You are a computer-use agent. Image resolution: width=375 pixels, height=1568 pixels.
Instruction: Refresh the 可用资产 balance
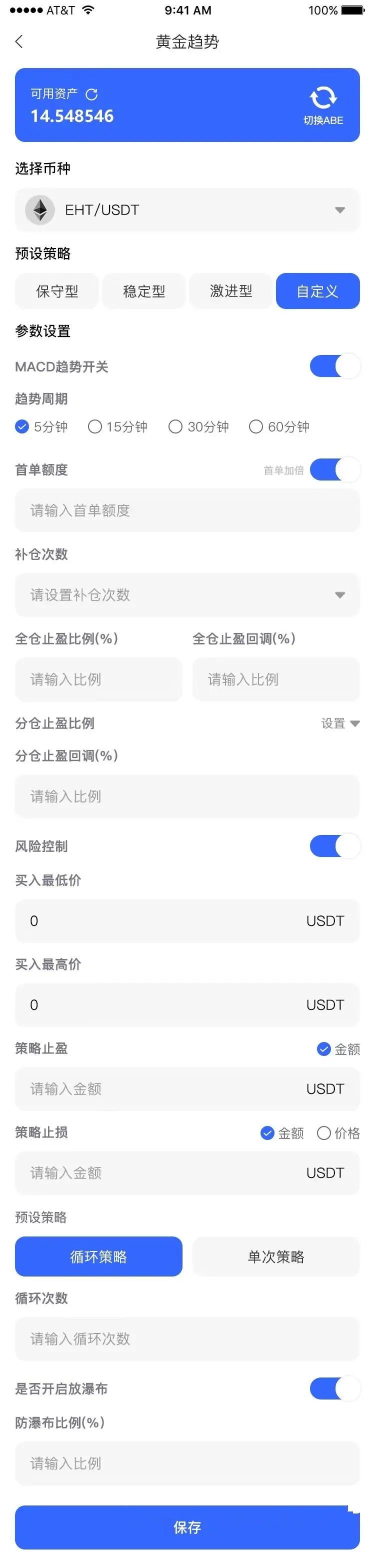pos(92,94)
